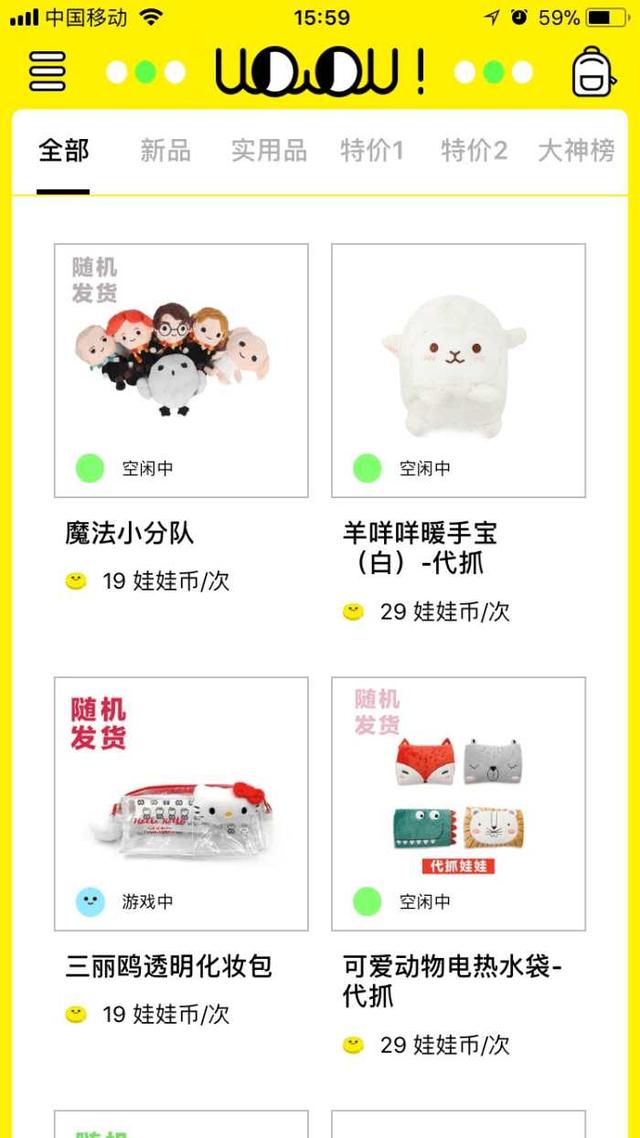Viewport: 640px width, 1138px height.
Task: Switch to the 实用品 tab
Action: [x=268, y=151]
